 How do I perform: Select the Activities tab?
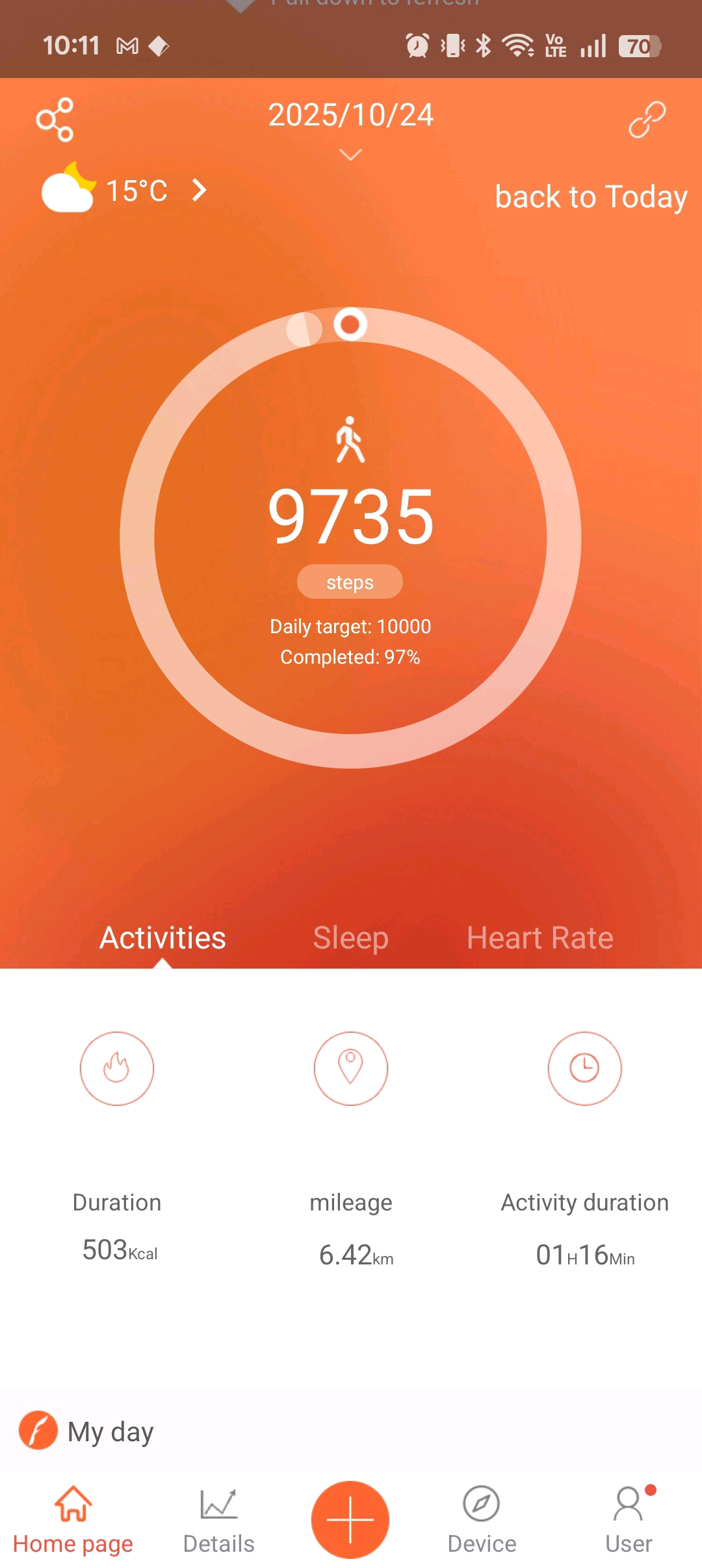coord(162,937)
